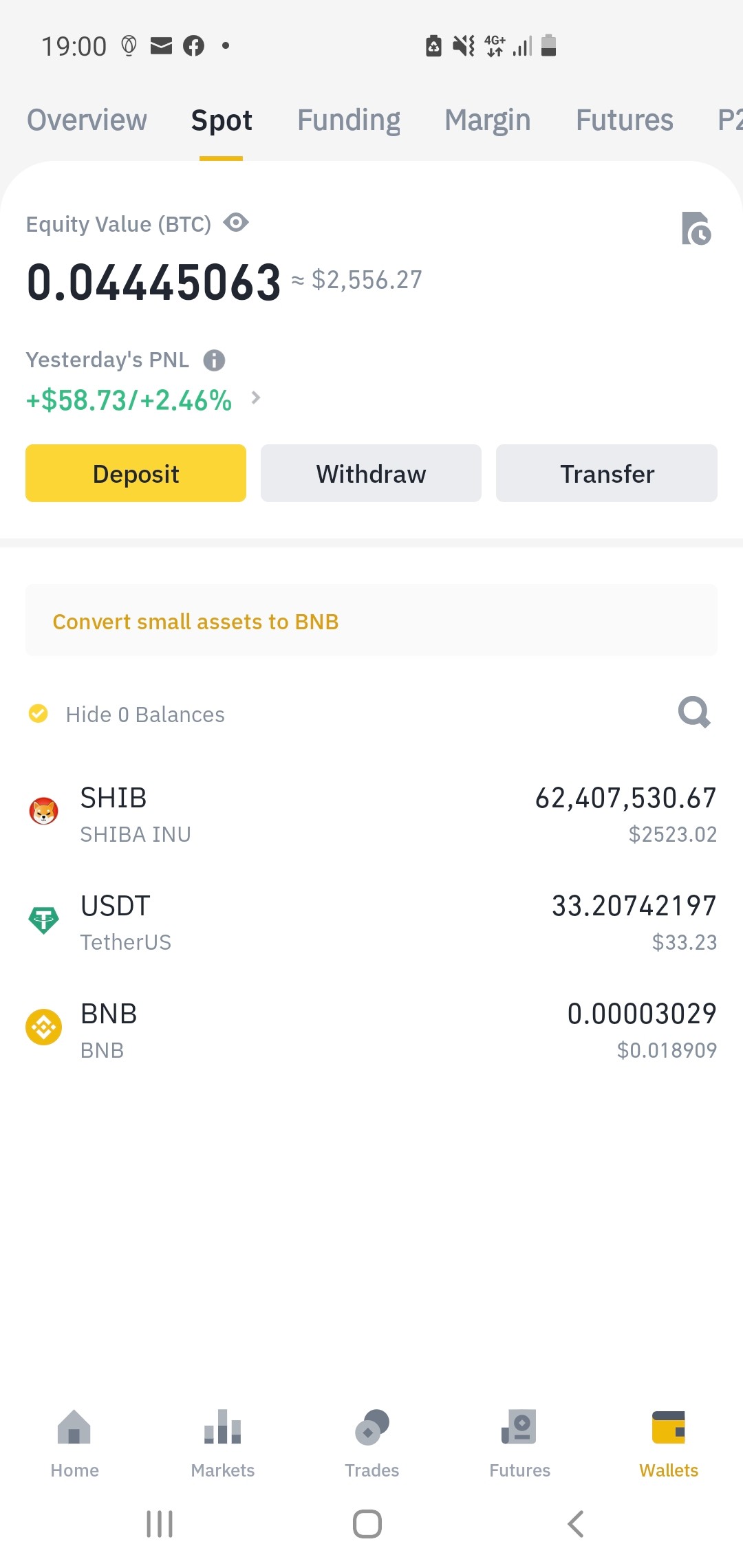Choose the Transfer button
The image size is (743, 1568).
(607, 473)
